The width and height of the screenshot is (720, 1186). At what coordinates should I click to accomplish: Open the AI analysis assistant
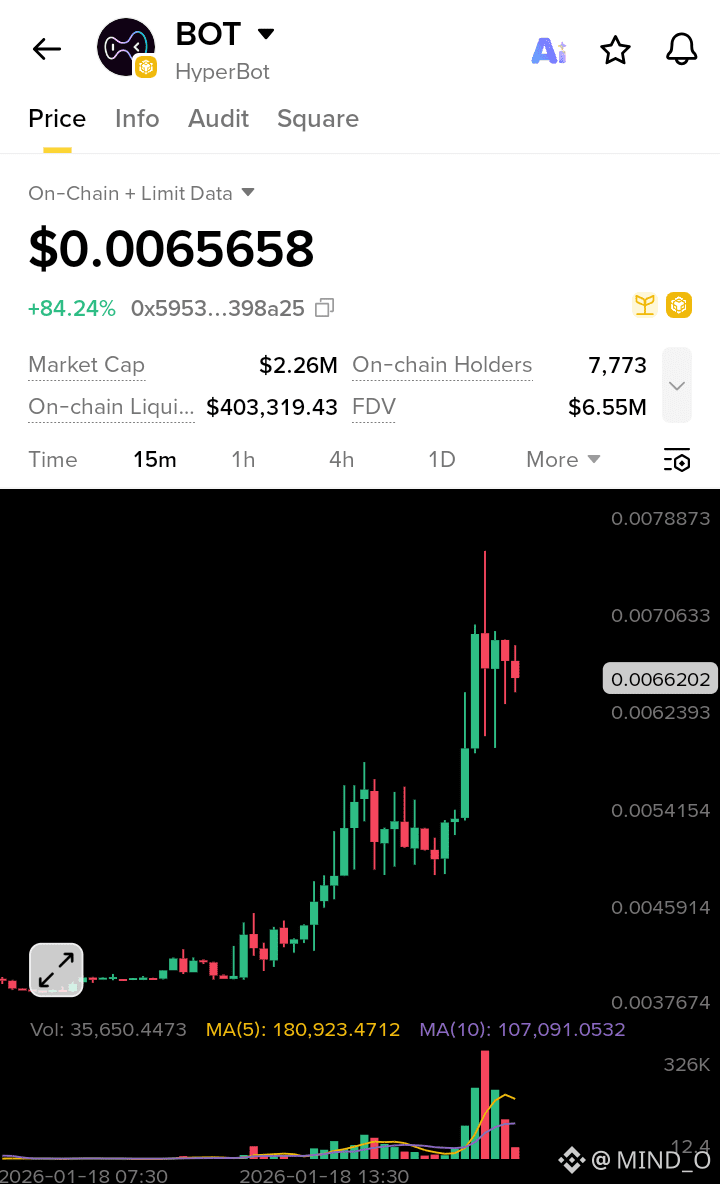coord(548,50)
